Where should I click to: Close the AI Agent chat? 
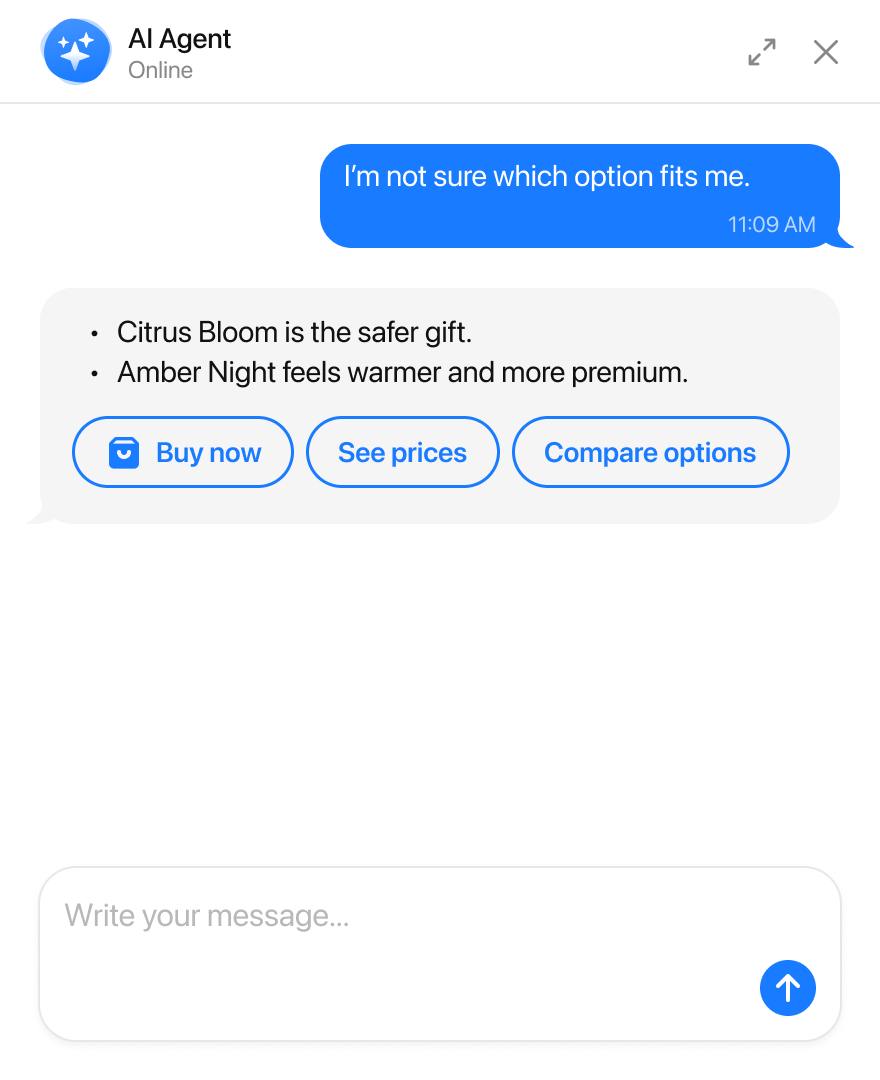tap(826, 52)
